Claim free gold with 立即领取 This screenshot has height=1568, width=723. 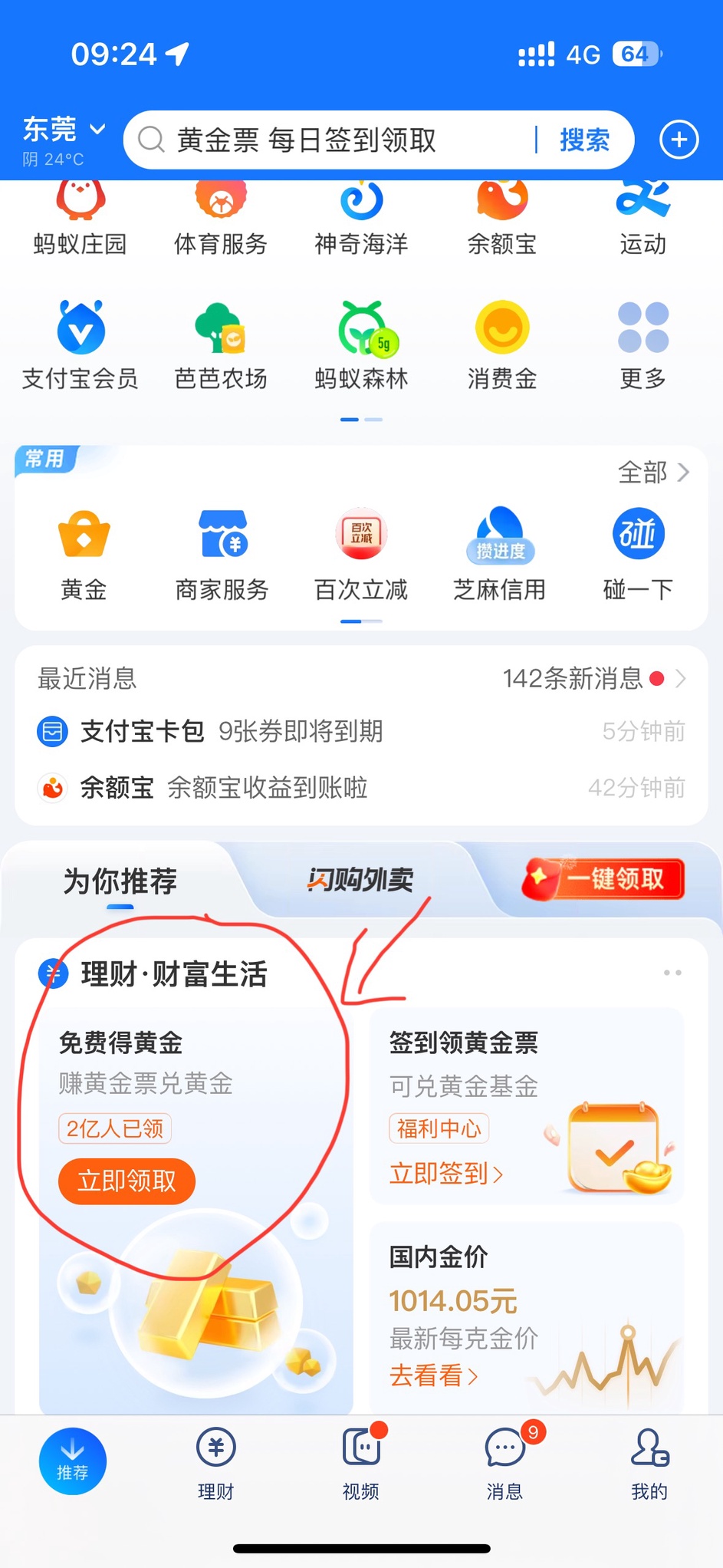[x=127, y=1181]
